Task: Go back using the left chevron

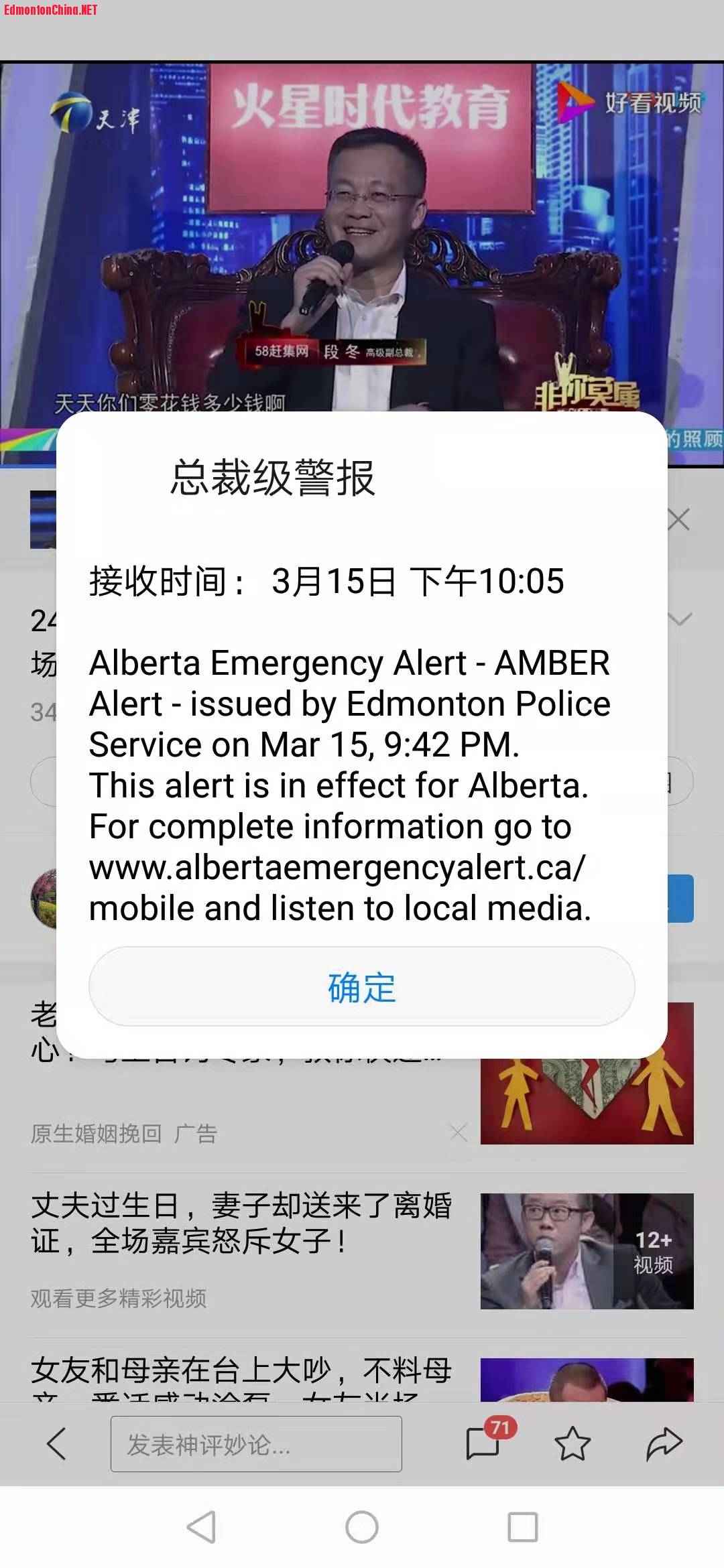Action: (x=56, y=1443)
